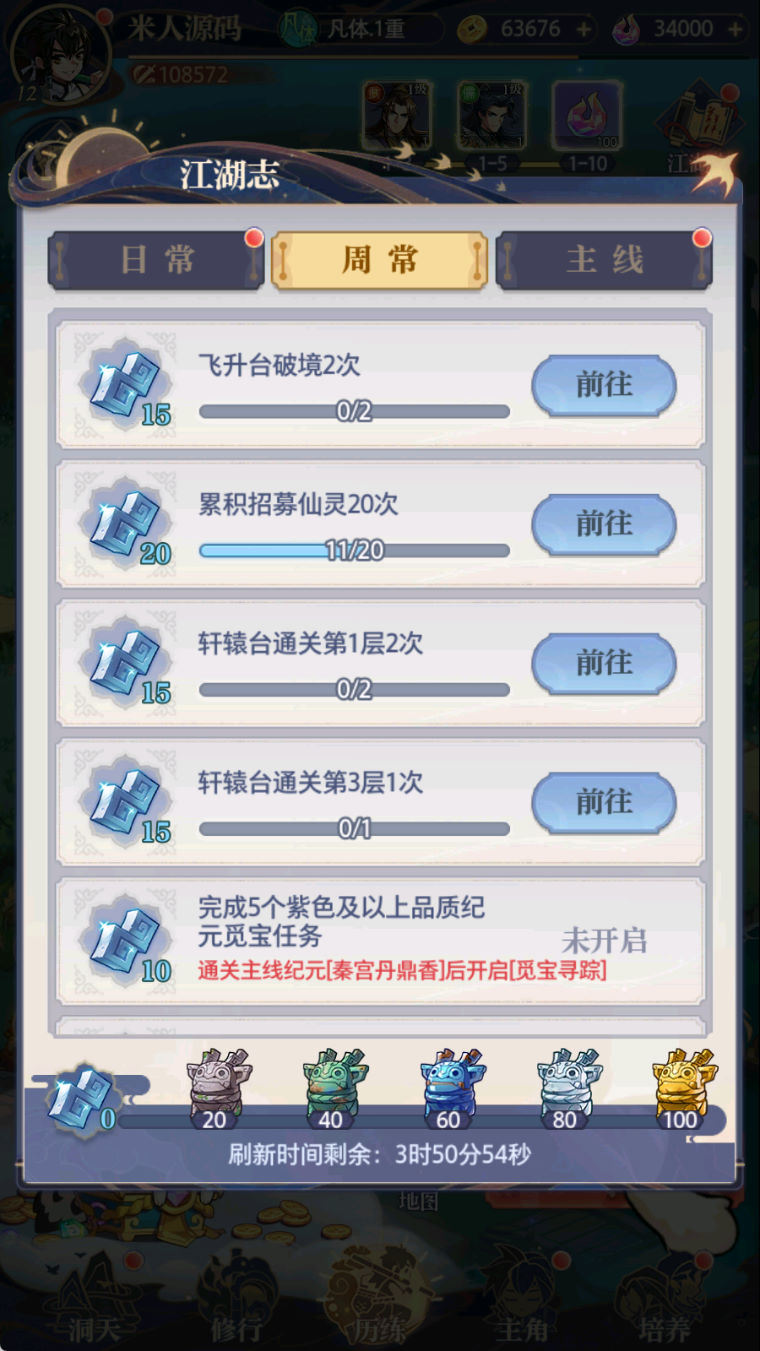Tap the 80-point silver reward statue
Viewport: 760px width, 1351px height.
coord(567,1082)
